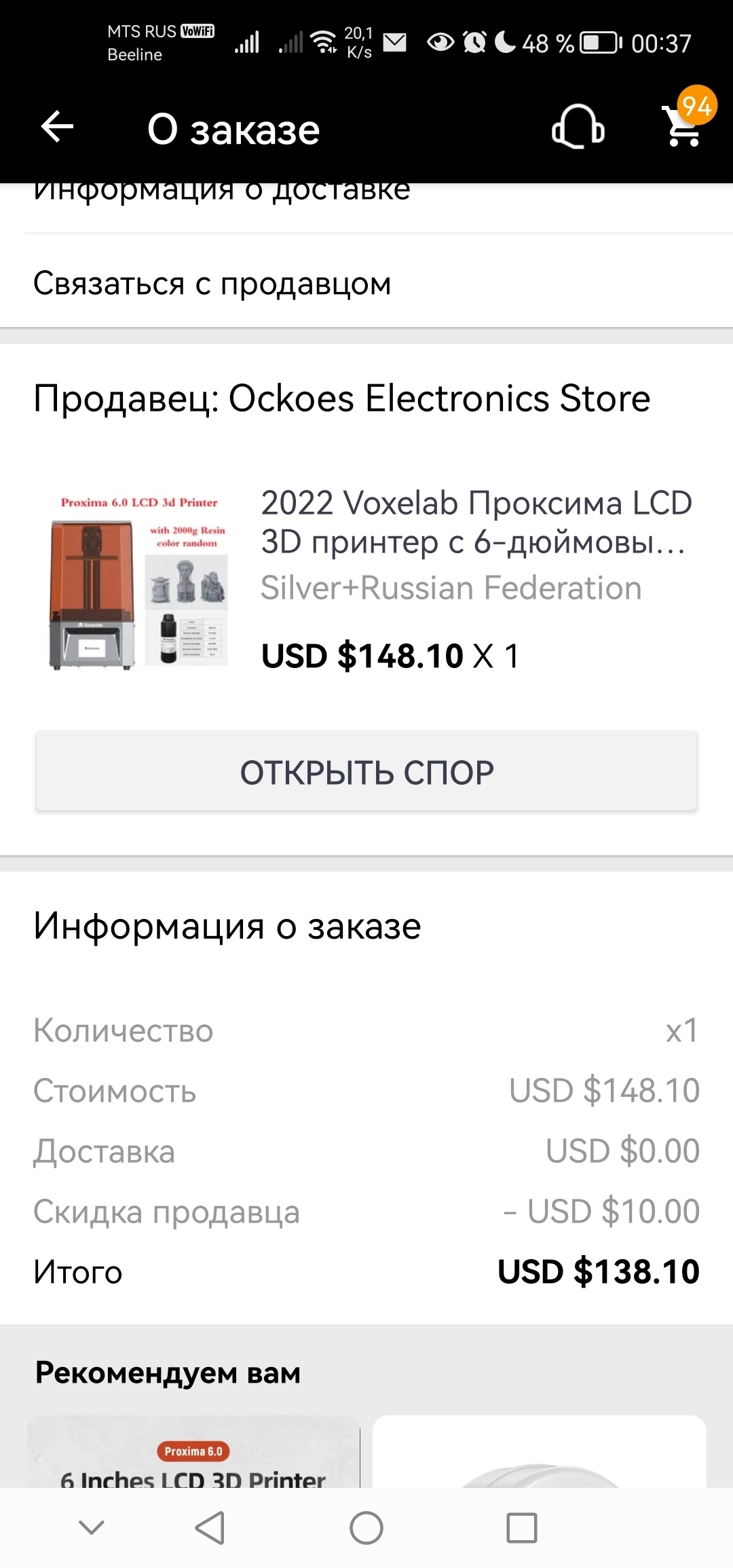Go back from the order details
The width and height of the screenshot is (733, 1568).
pos(57,127)
